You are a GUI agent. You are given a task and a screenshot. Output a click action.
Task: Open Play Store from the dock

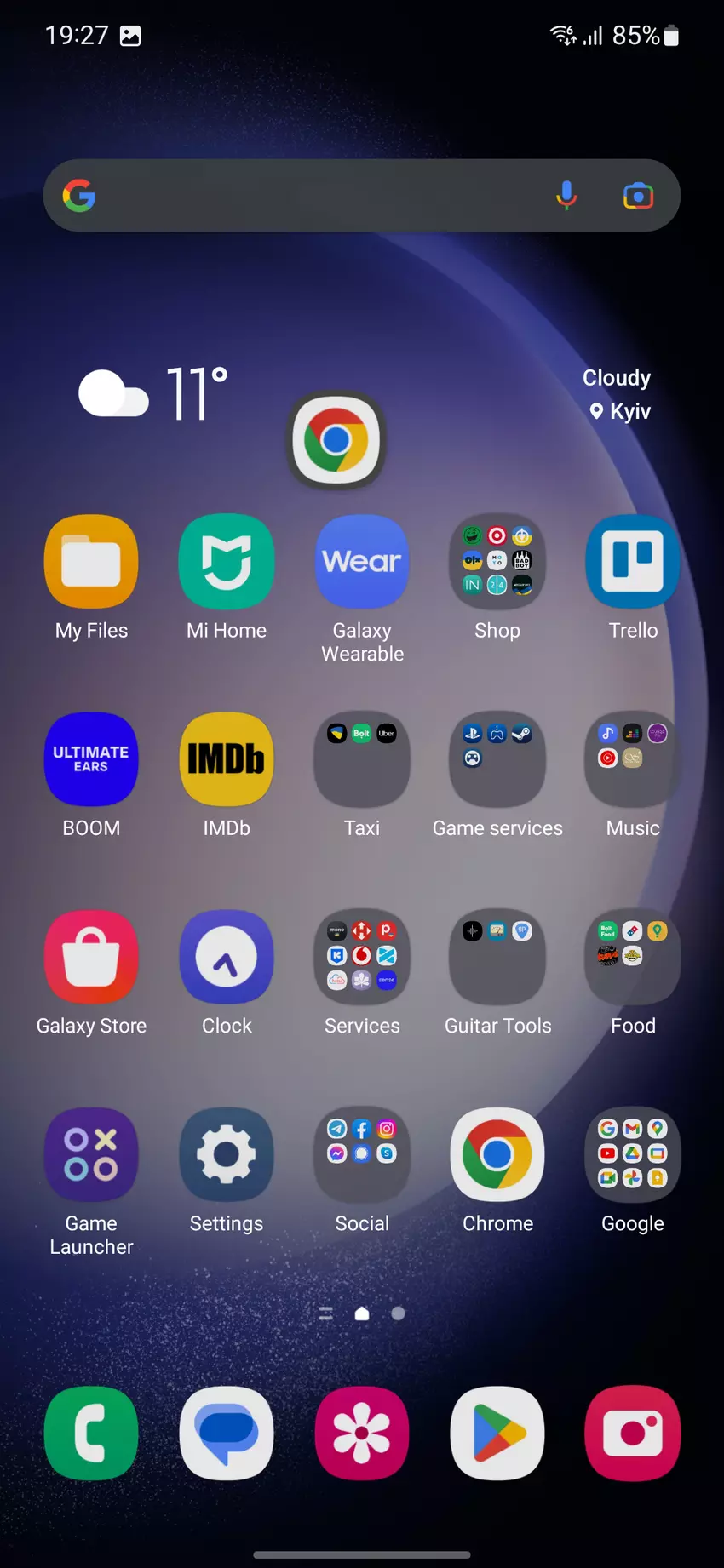click(497, 1434)
